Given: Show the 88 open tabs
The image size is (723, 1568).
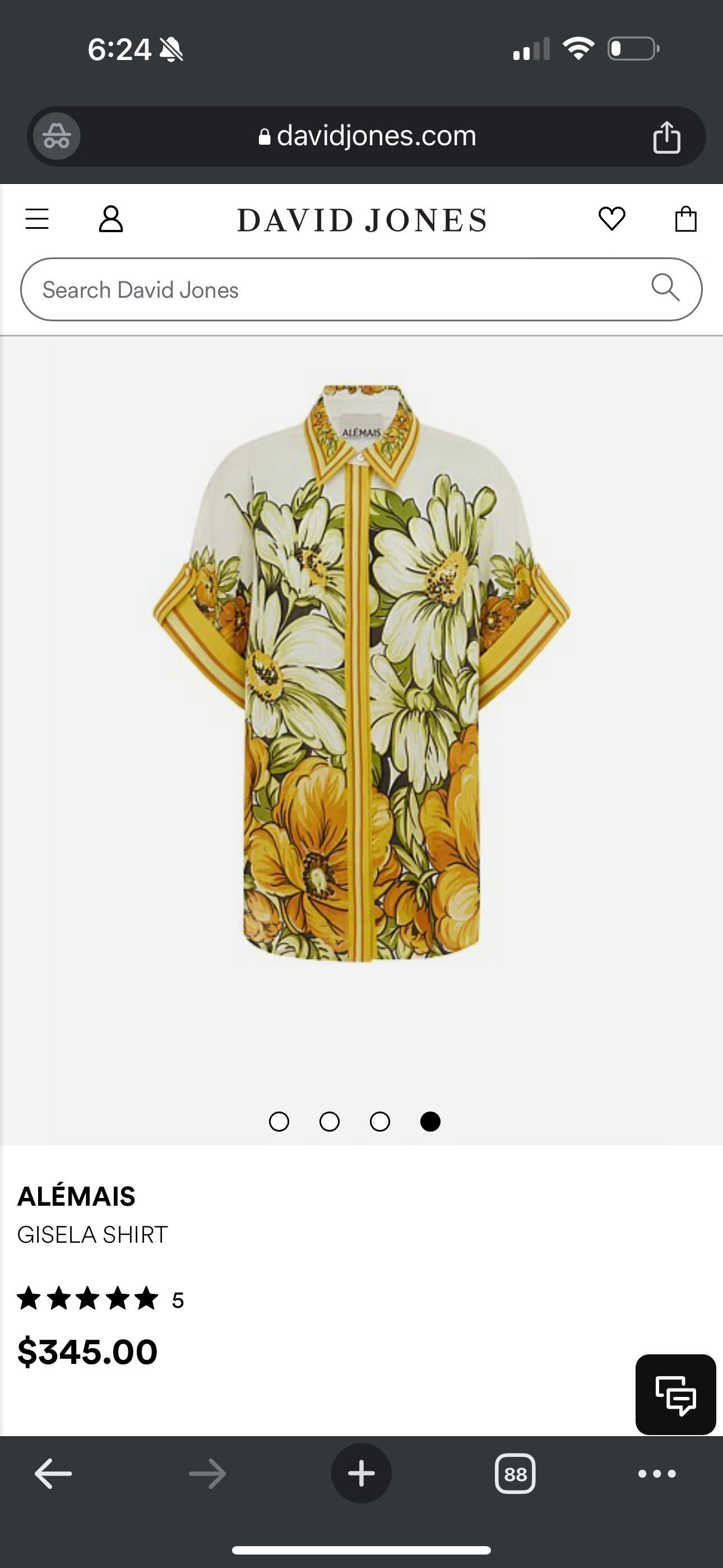Looking at the screenshot, I should point(516,1474).
